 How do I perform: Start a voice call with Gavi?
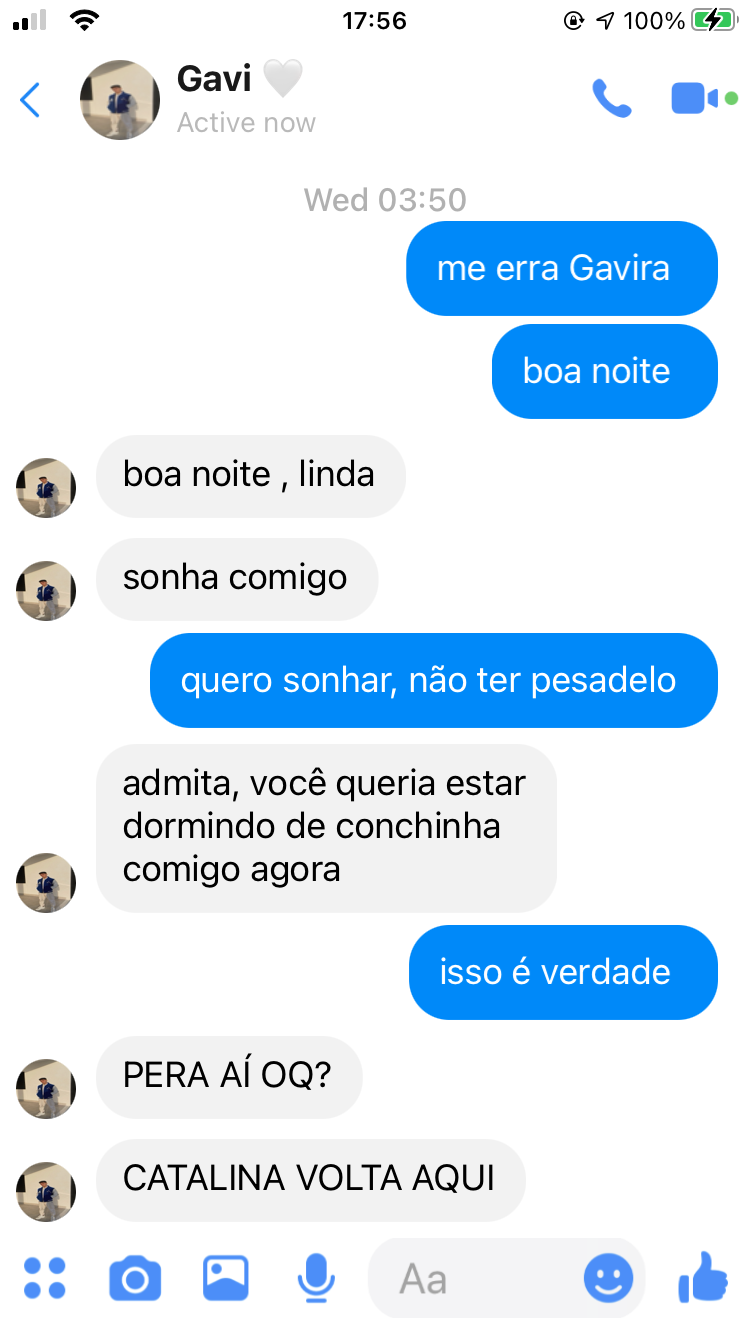612,99
